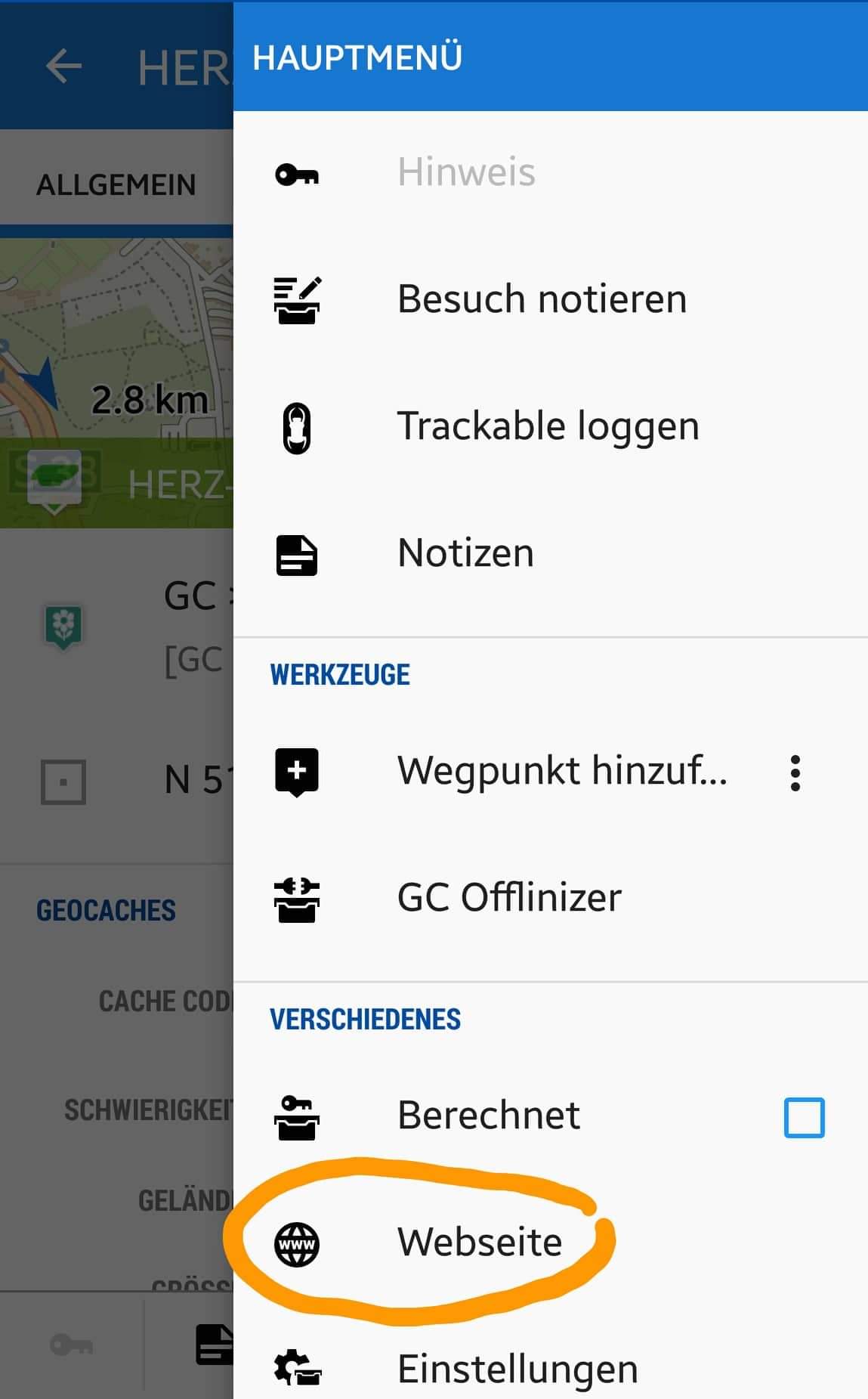Open Einstellungen
The image size is (868, 1399).
tap(517, 1368)
